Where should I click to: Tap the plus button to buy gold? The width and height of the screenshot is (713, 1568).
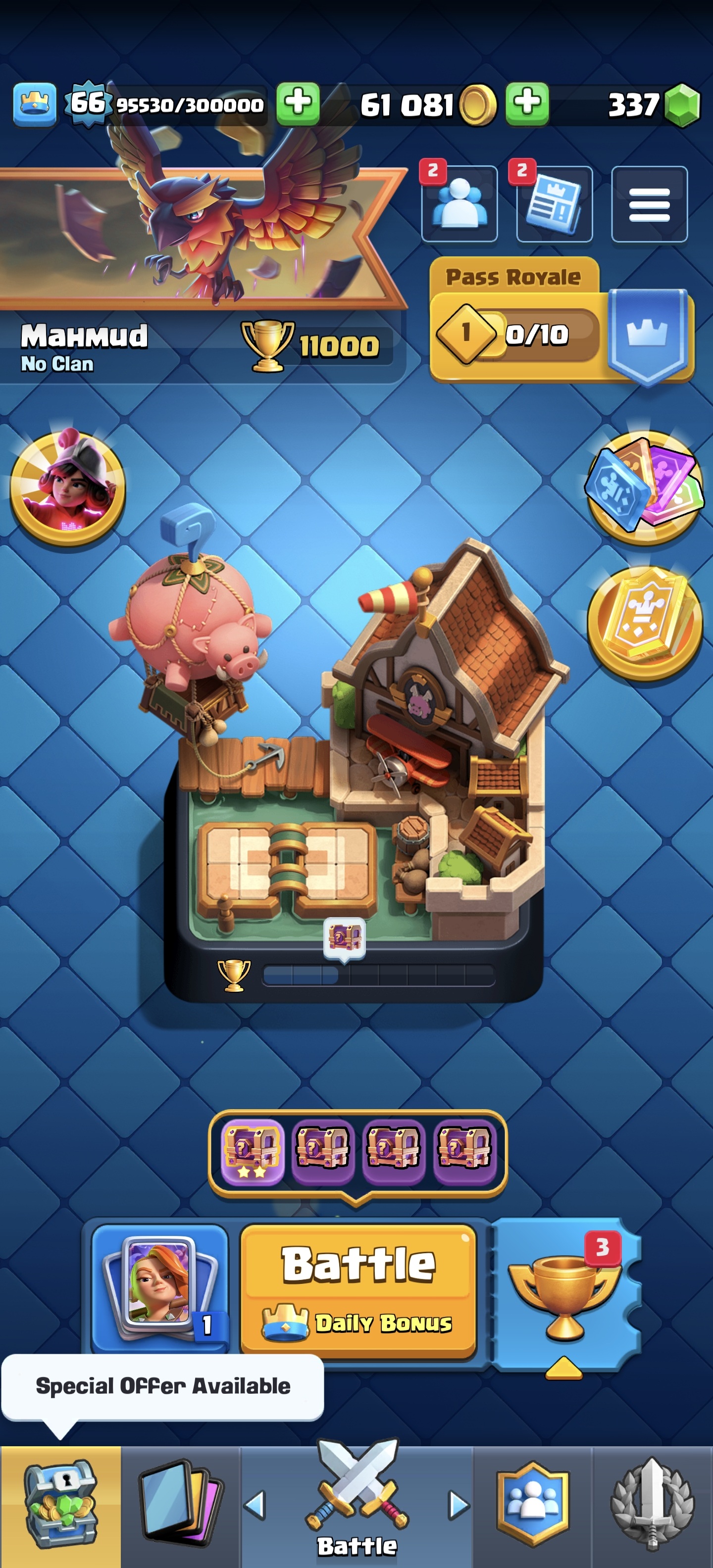[x=527, y=104]
